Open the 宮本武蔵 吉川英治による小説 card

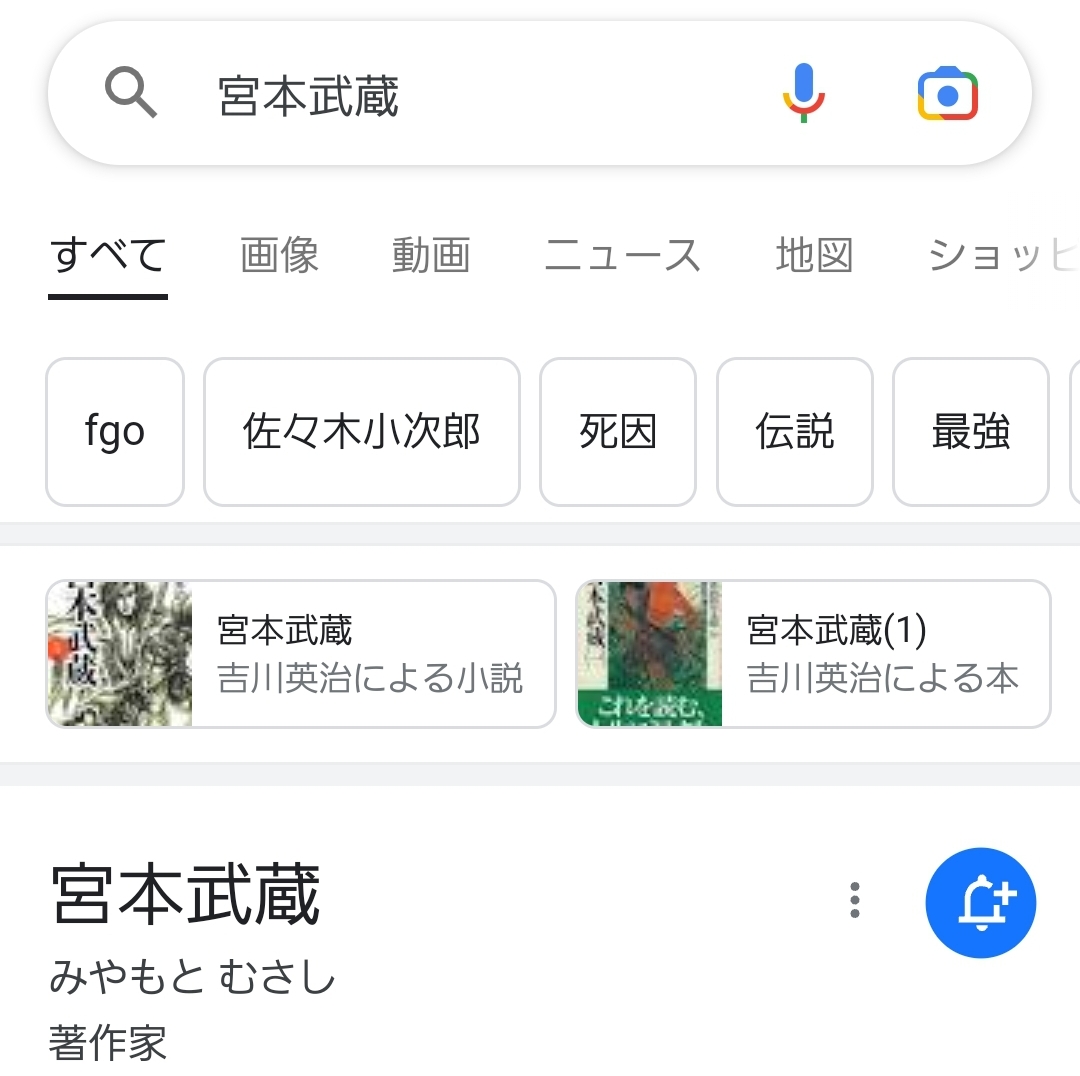coord(300,654)
